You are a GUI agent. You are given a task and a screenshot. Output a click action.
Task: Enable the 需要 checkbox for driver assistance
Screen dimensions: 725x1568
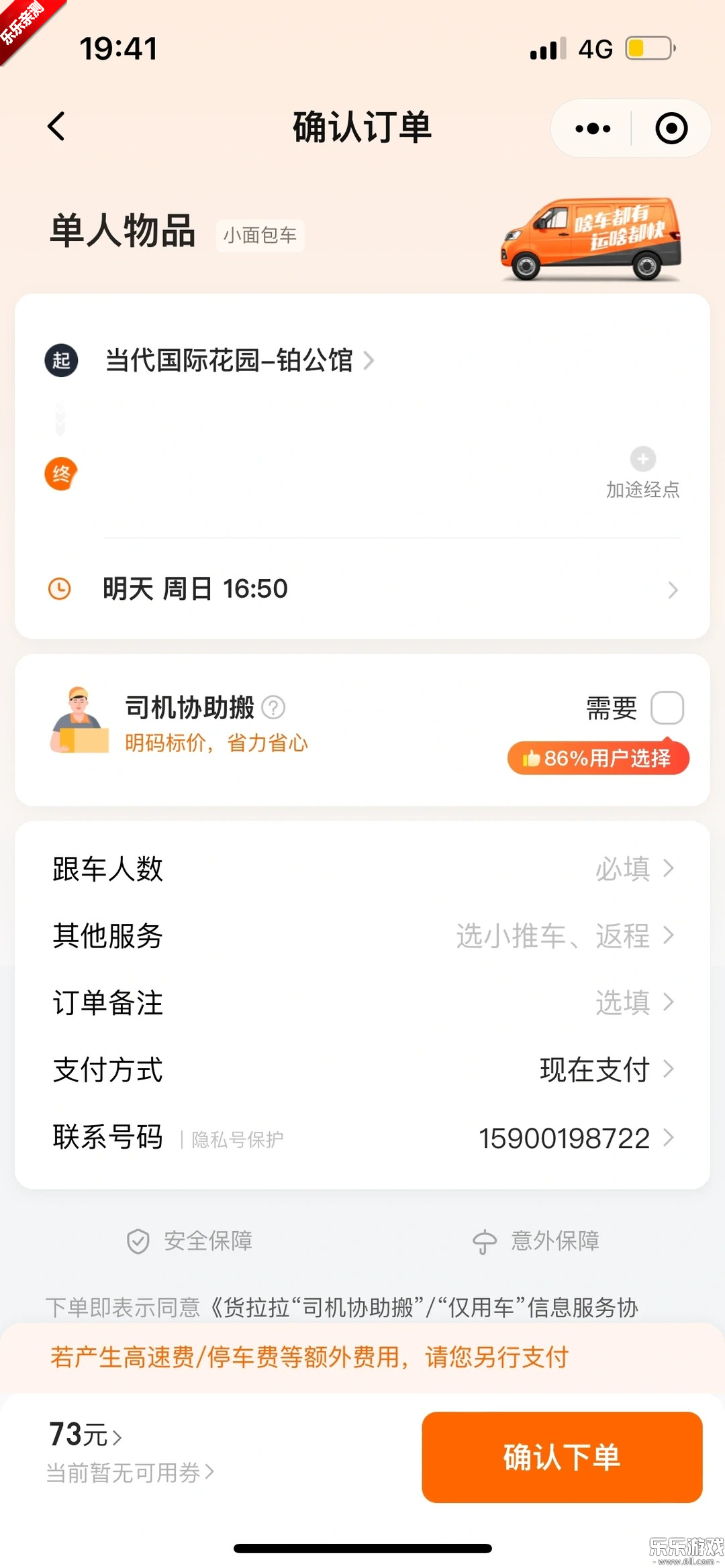tap(668, 708)
